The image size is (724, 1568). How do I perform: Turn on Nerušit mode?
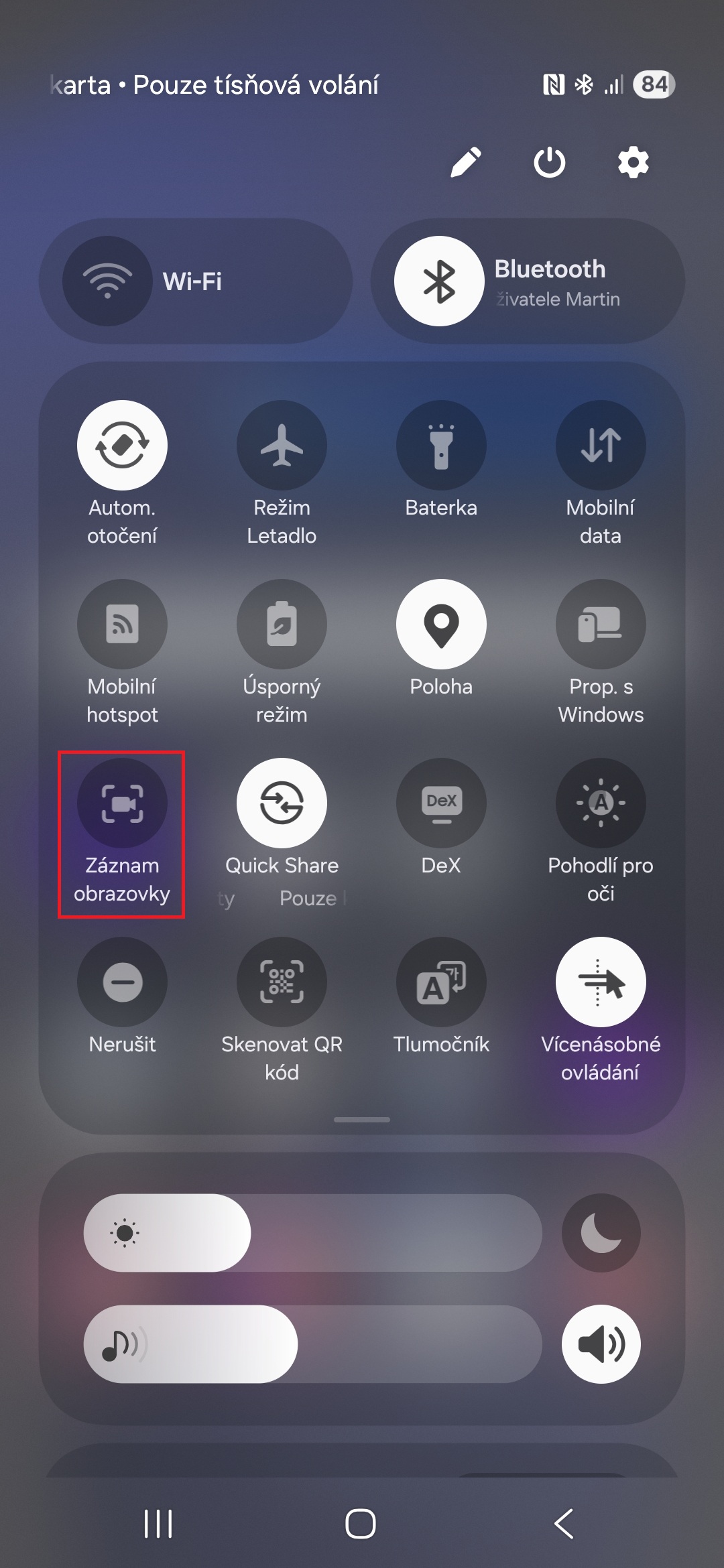coord(122,982)
